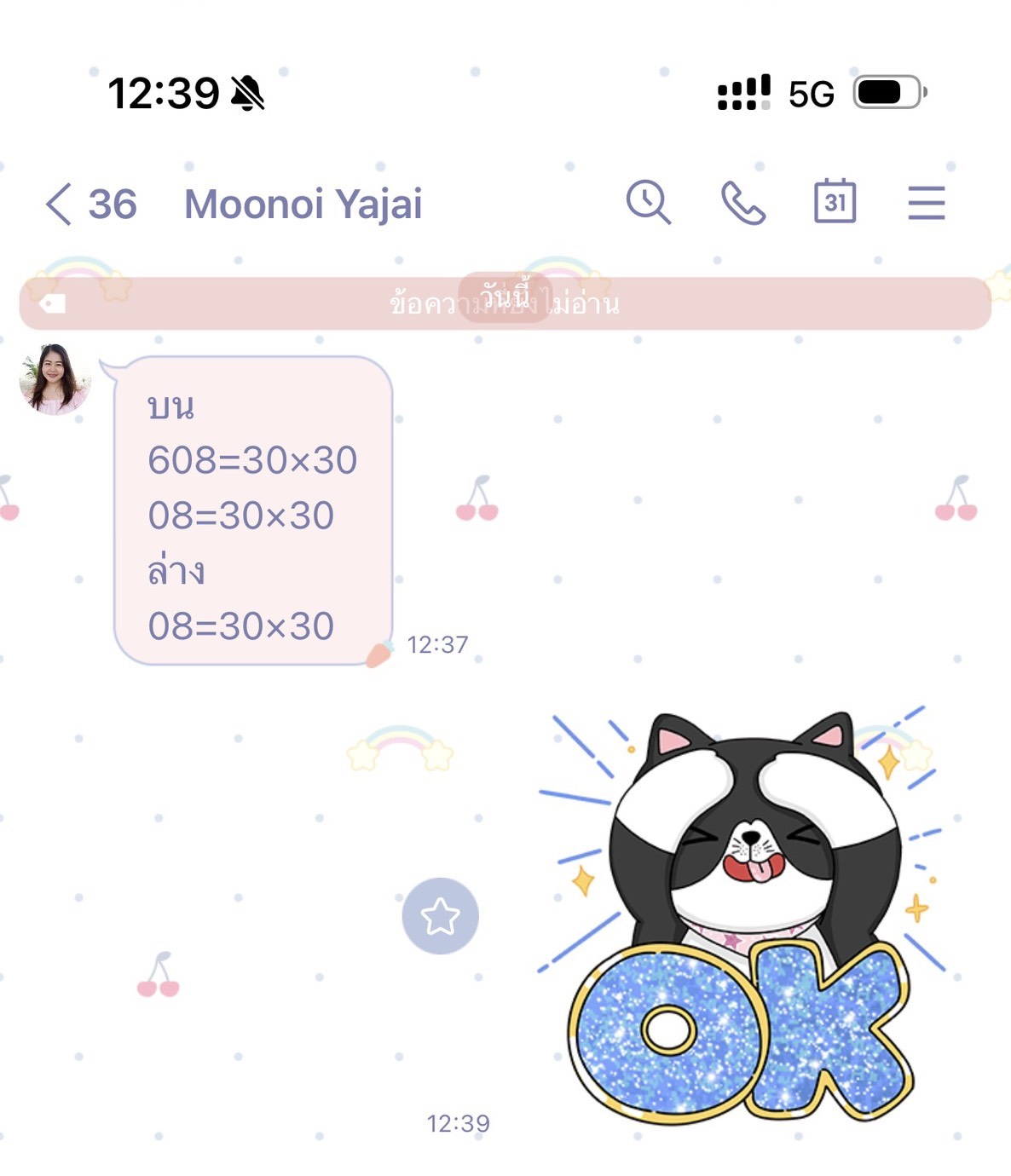Go back to the chat list
This screenshot has height=1176, width=1011.
pyautogui.click(x=60, y=205)
